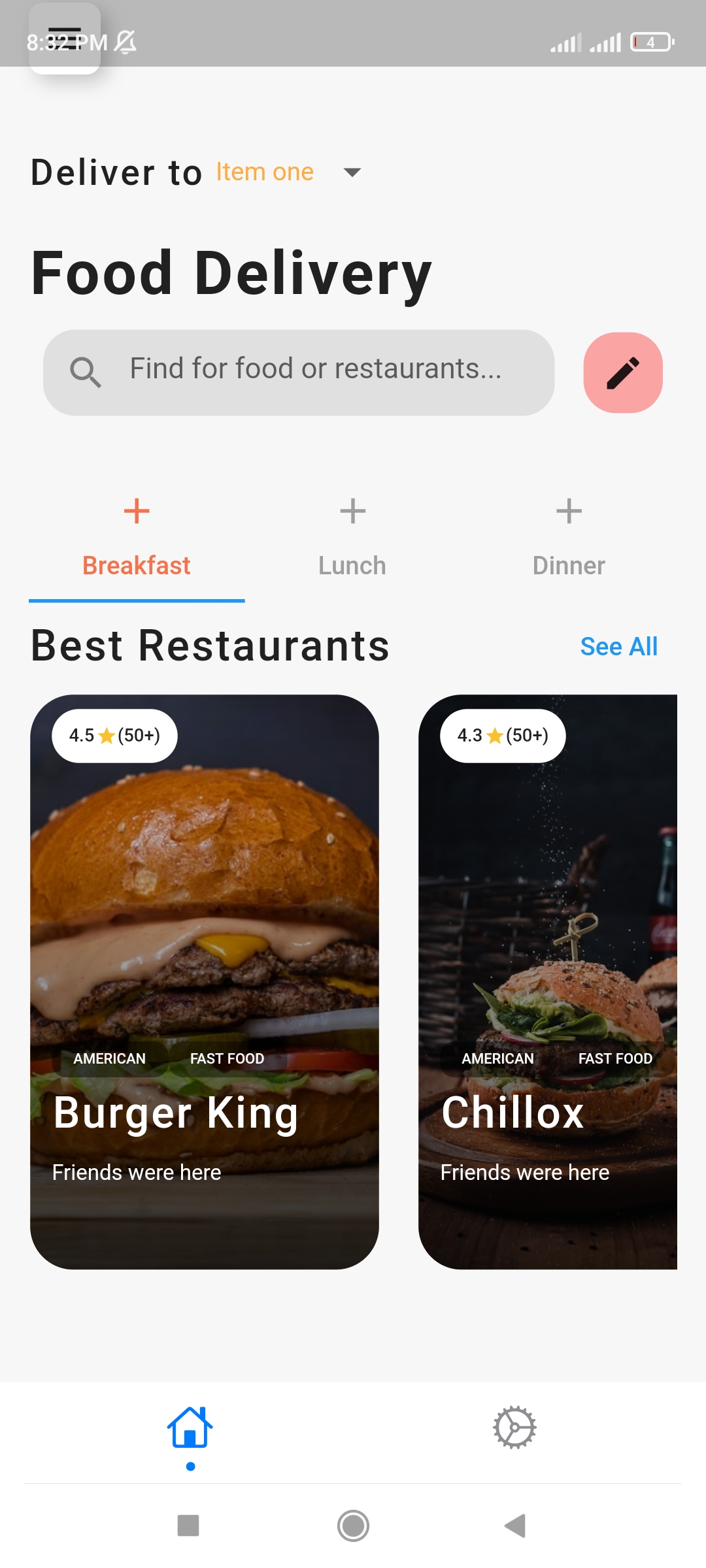This screenshot has height=1568, width=706.
Task: Open the settings gear tab
Action: tap(514, 1428)
